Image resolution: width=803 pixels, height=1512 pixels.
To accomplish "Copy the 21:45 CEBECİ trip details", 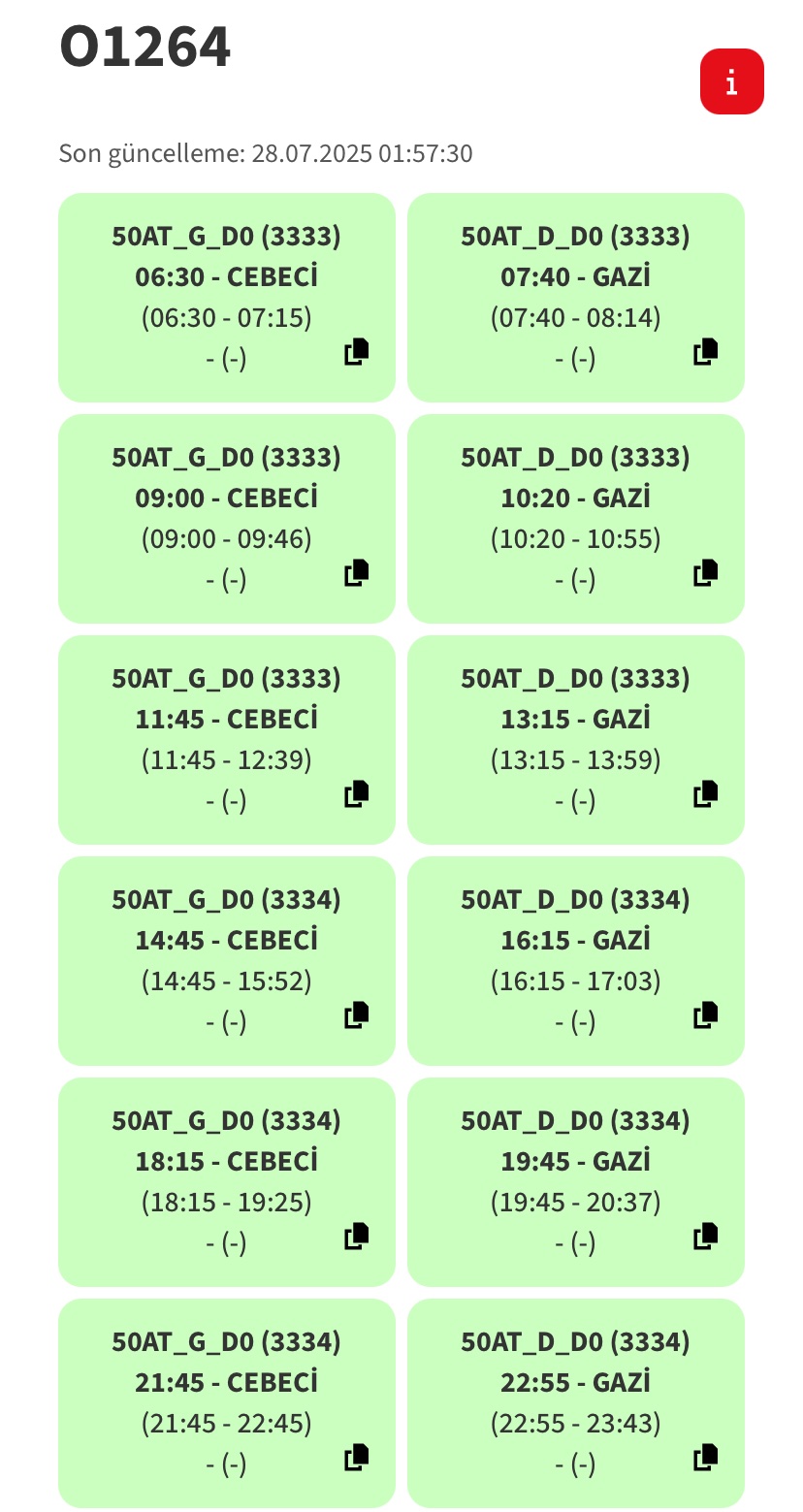I will tap(357, 1458).
